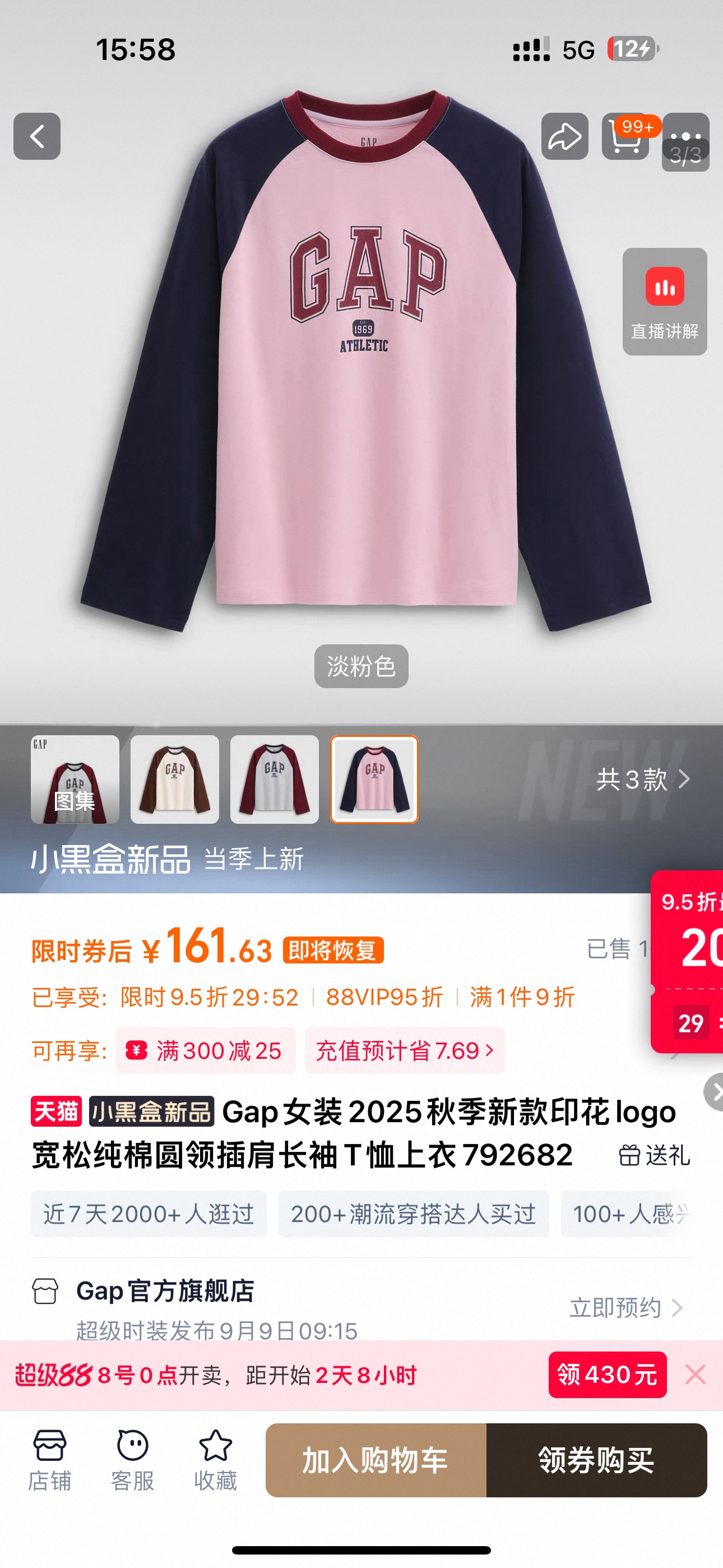723x1568 pixels.
Task: Open the three-dot overflow menu
Action: (686, 135)
